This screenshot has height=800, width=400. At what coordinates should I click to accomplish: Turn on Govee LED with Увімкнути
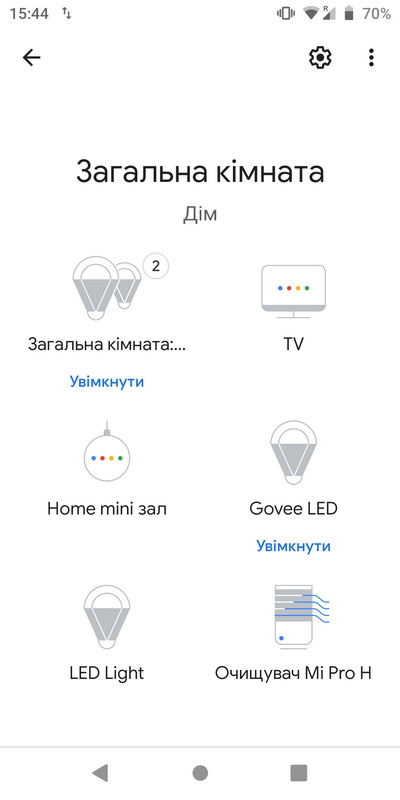(x=293, y=546)
